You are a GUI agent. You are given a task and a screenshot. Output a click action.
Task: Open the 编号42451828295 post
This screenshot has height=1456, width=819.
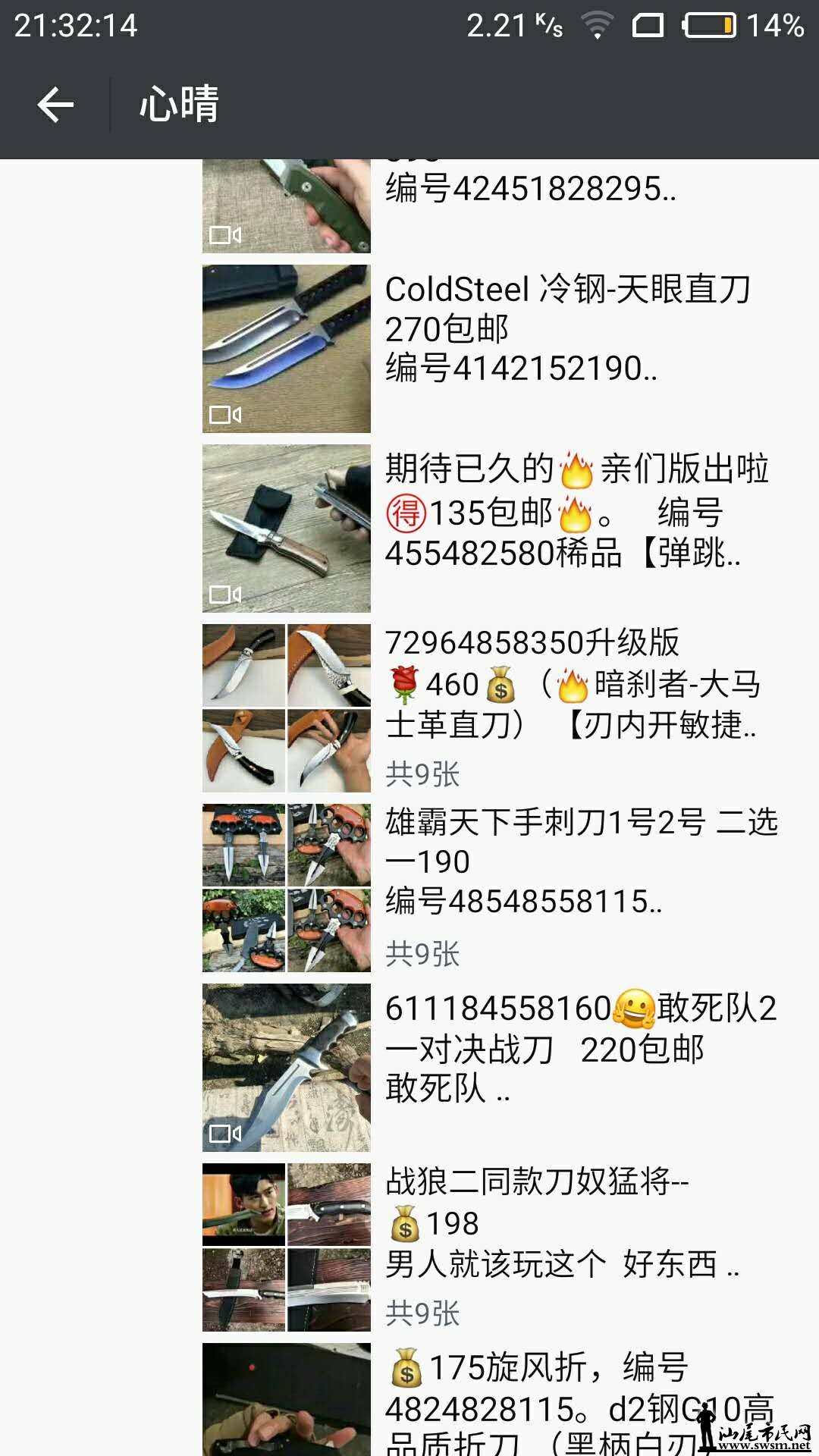(x=531, y=189)
